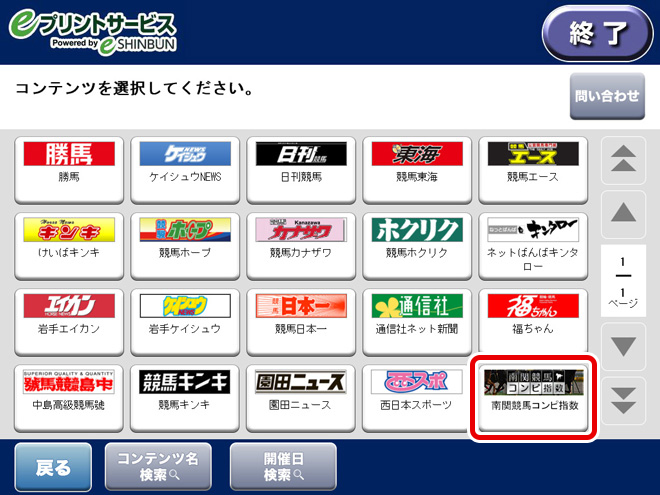Open 日刊競馬 content tile
This screenshot has height=495, width=660.
pos(301,170)
